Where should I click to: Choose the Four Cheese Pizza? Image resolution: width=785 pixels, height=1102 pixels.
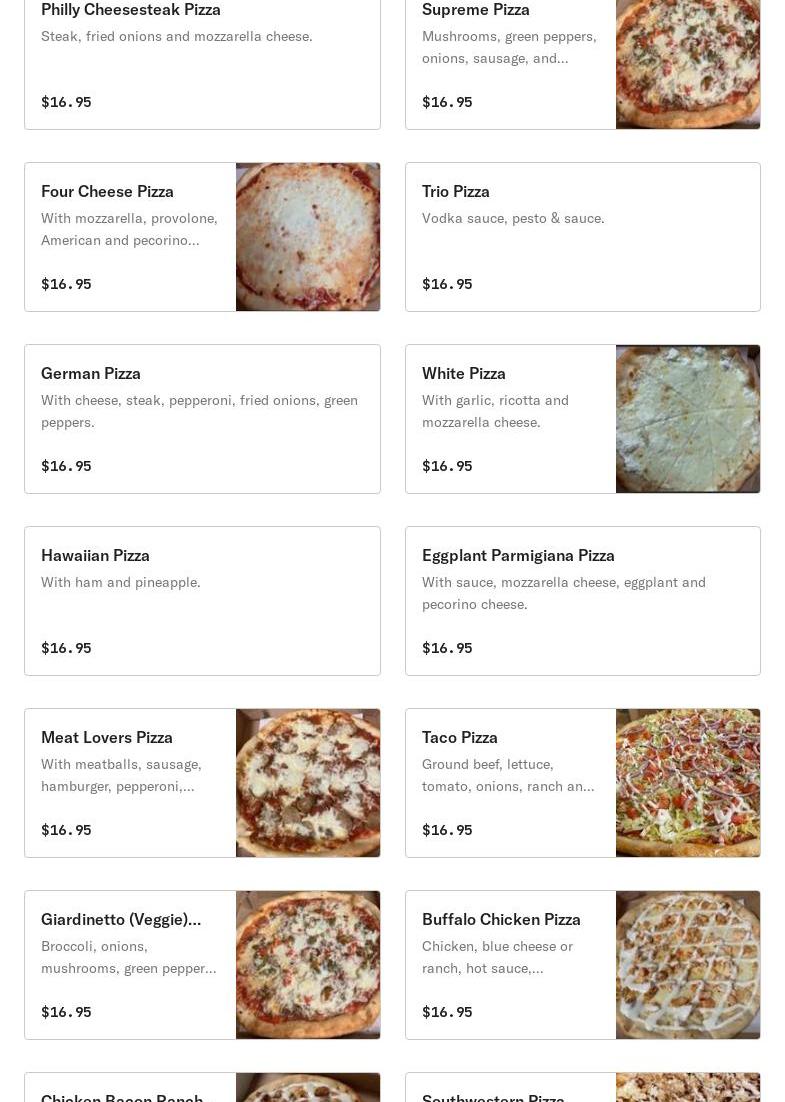click(x=202, y=237)
